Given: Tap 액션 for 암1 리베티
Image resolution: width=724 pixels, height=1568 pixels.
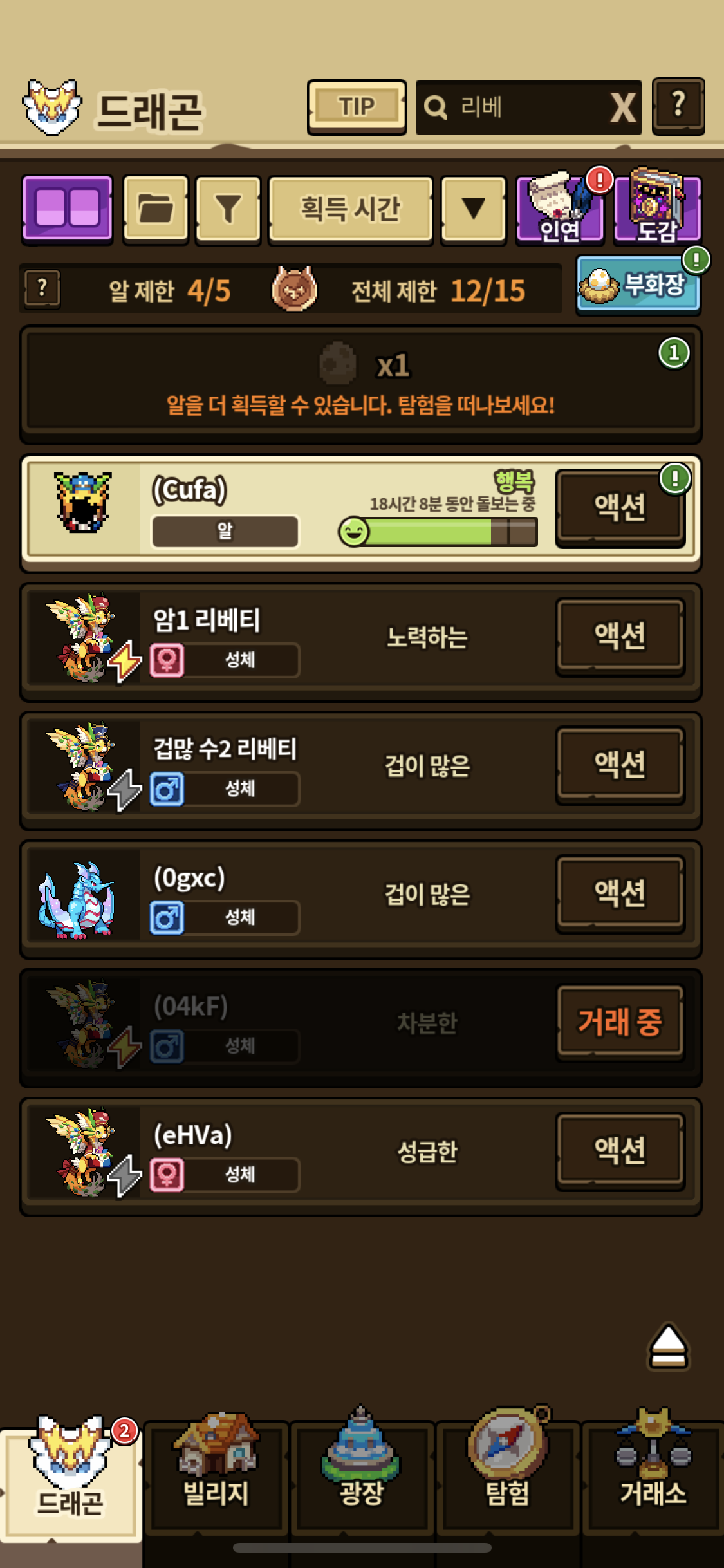Looking at the screenshot, I should click(x=620, y=637).
